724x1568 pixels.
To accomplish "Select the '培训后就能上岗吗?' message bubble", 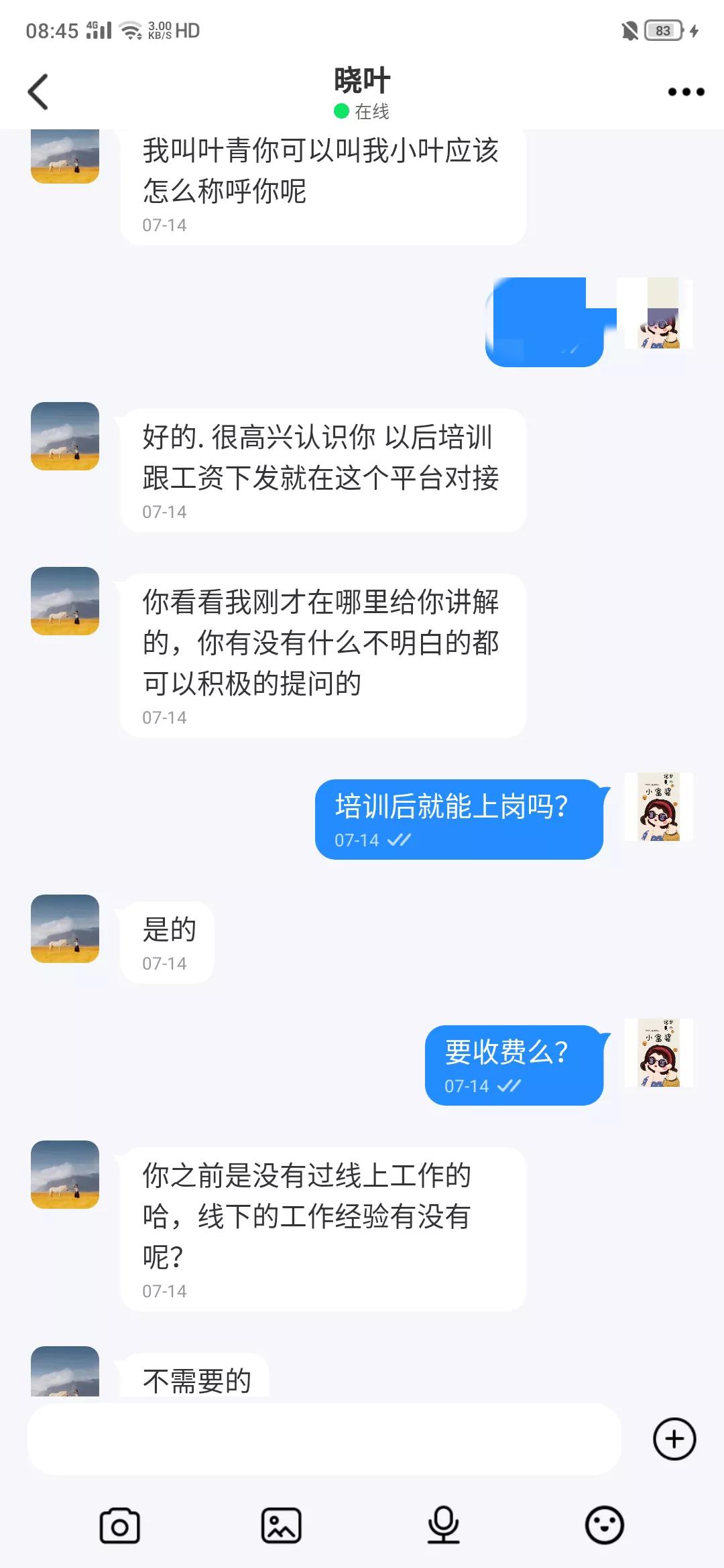I will [x=461, y=819].
